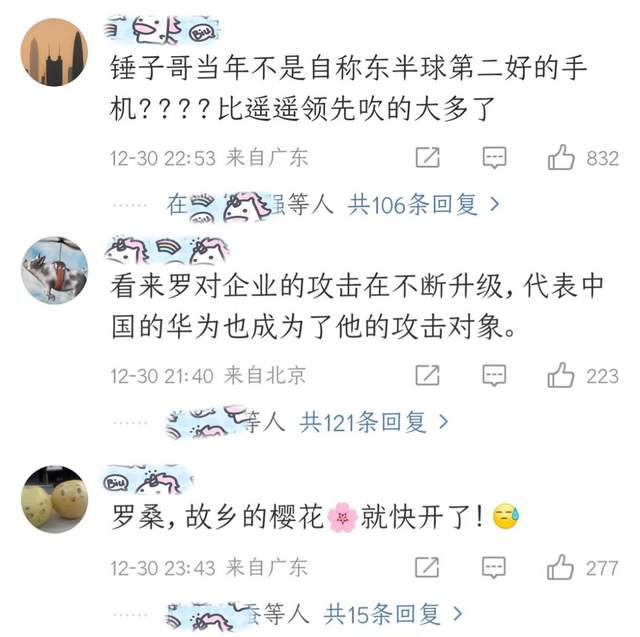Forward the comment posted from 北京
The width and height of the screenshot is (640, 637).
(427, 375)
